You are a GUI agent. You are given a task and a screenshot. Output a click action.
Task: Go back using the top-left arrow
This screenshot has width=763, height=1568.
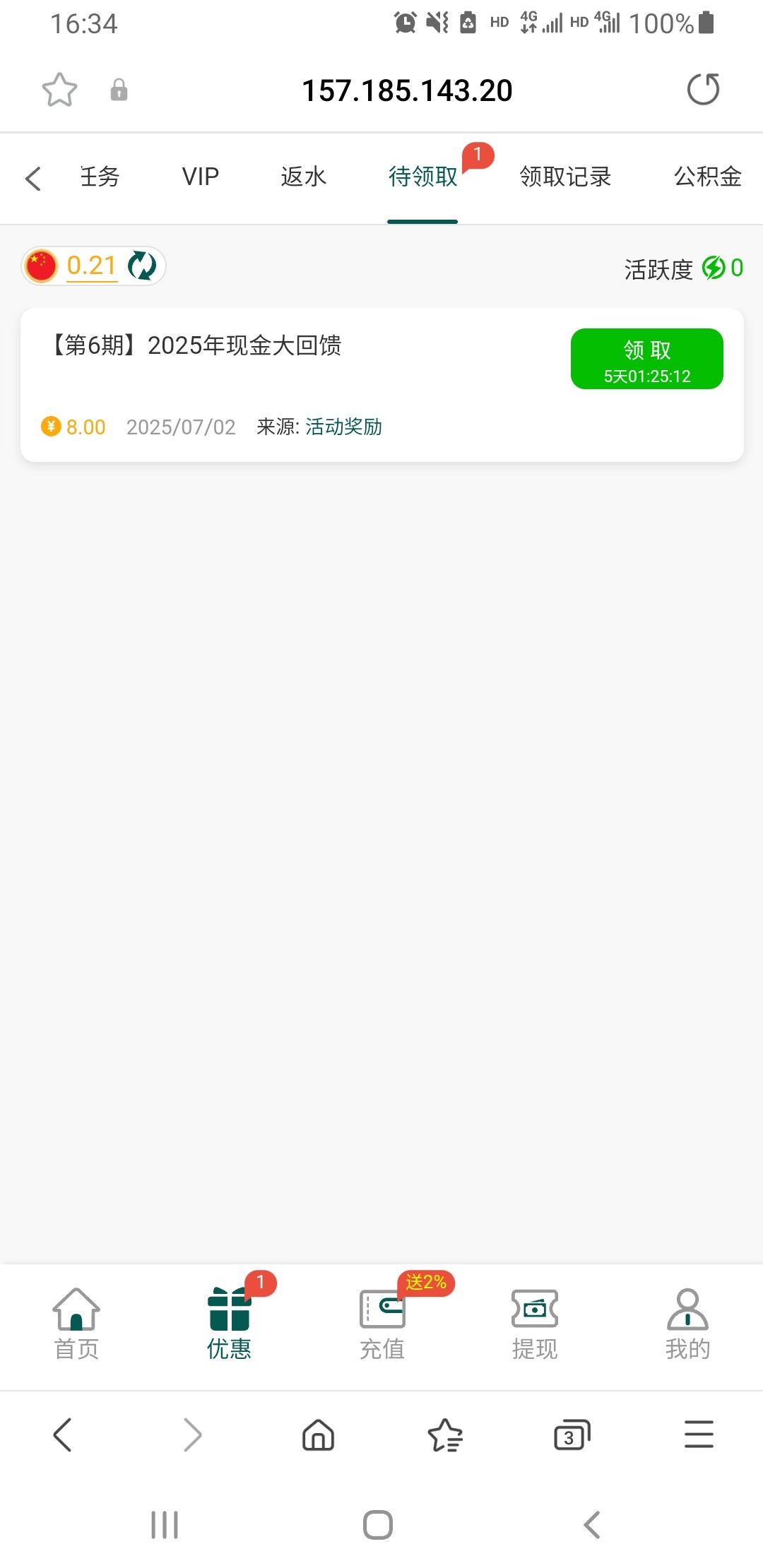pos(33,178)
